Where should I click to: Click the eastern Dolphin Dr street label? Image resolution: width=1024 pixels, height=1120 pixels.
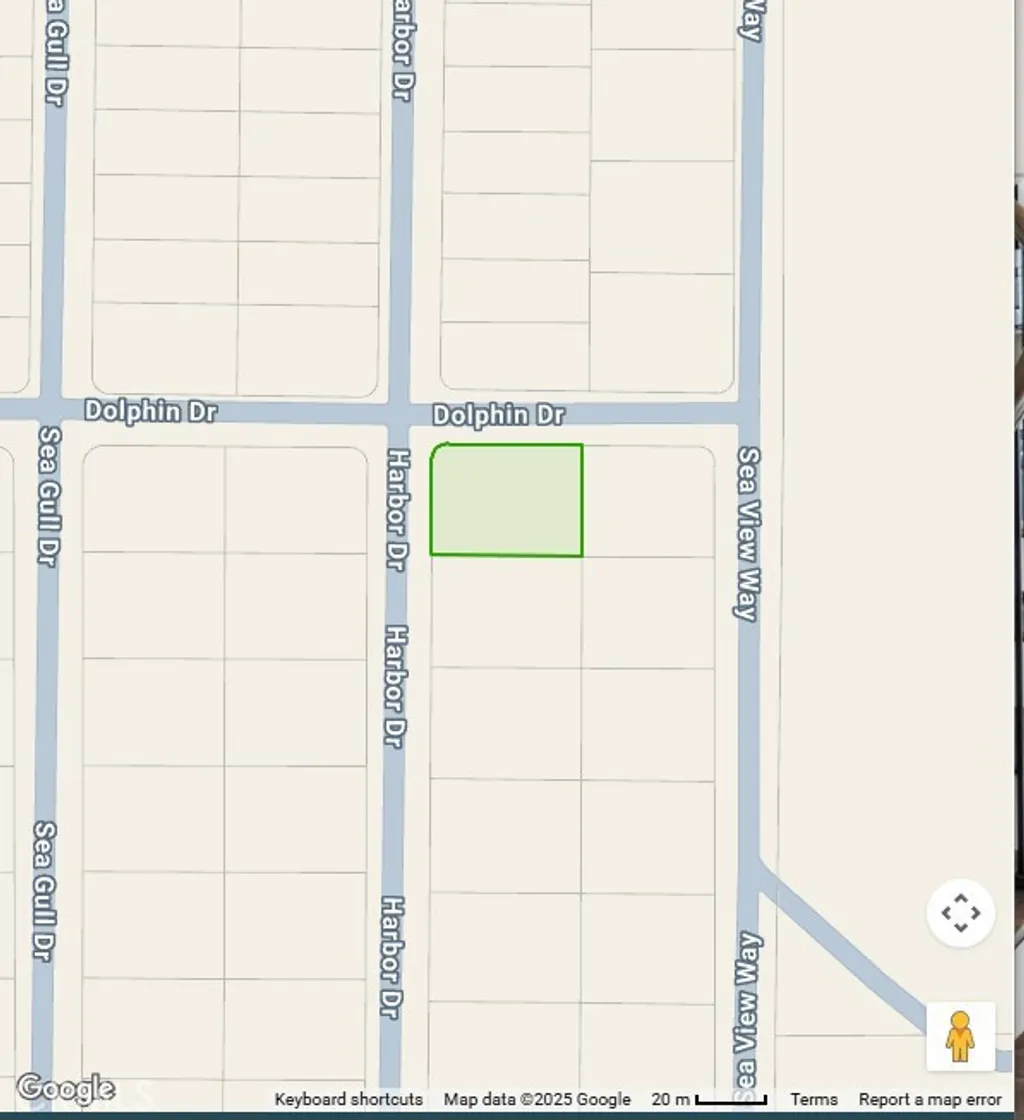pos(500,414)
